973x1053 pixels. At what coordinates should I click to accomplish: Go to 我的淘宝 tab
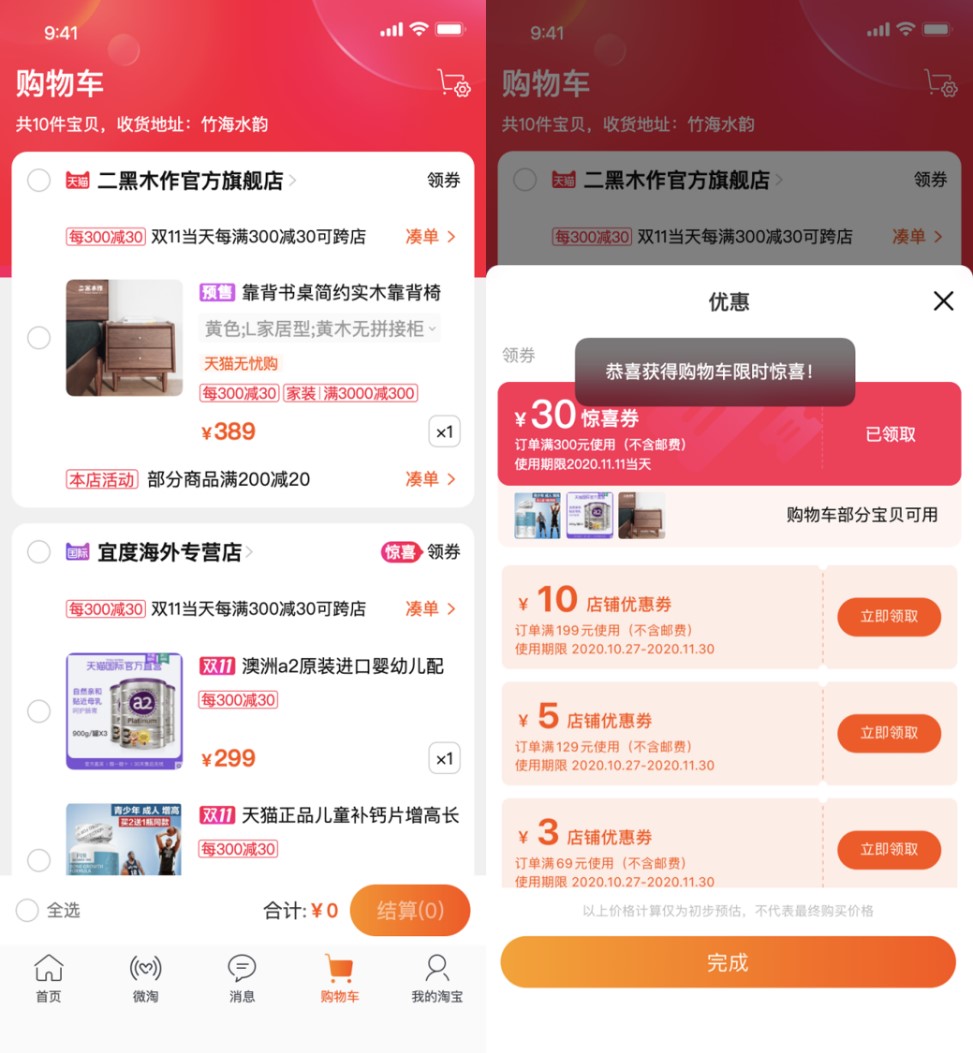pos(437,979)
